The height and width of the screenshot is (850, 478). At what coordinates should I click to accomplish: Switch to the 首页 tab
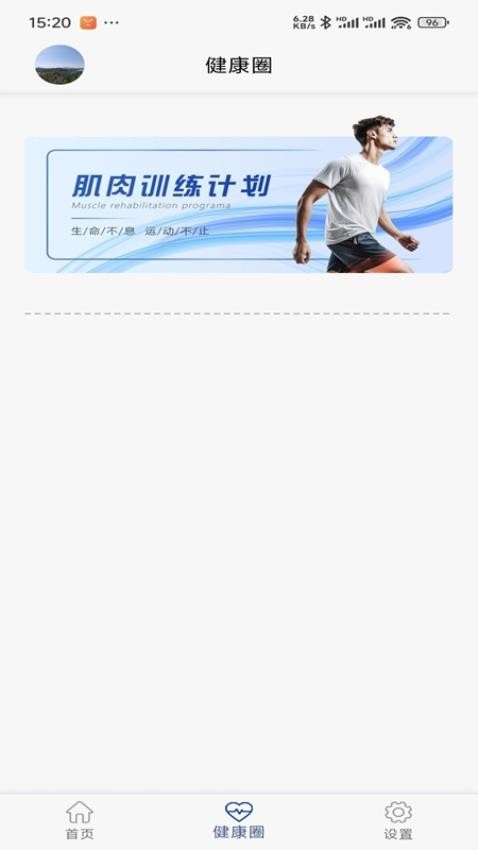pyautogui.click(x=80, y=820)
